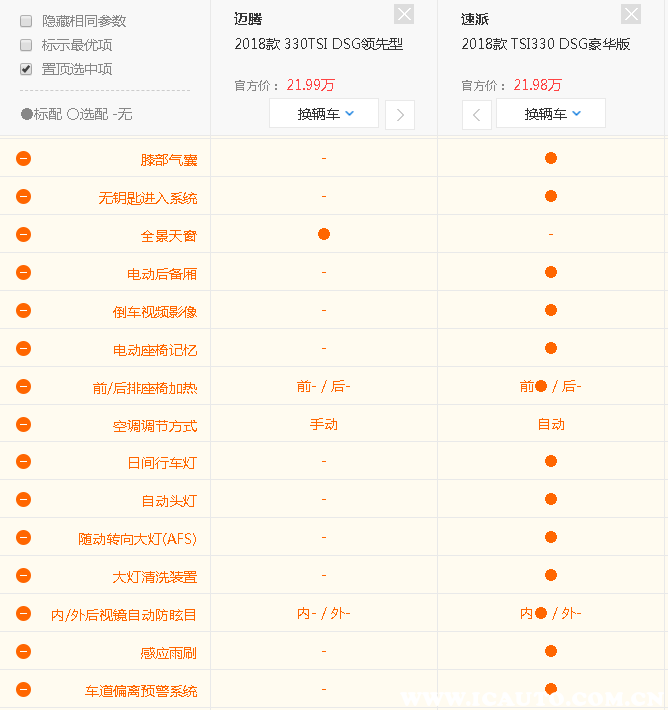Remove 迈腾 from the comparison
Viewport: 668px width, 710px height.
point(404,14)
